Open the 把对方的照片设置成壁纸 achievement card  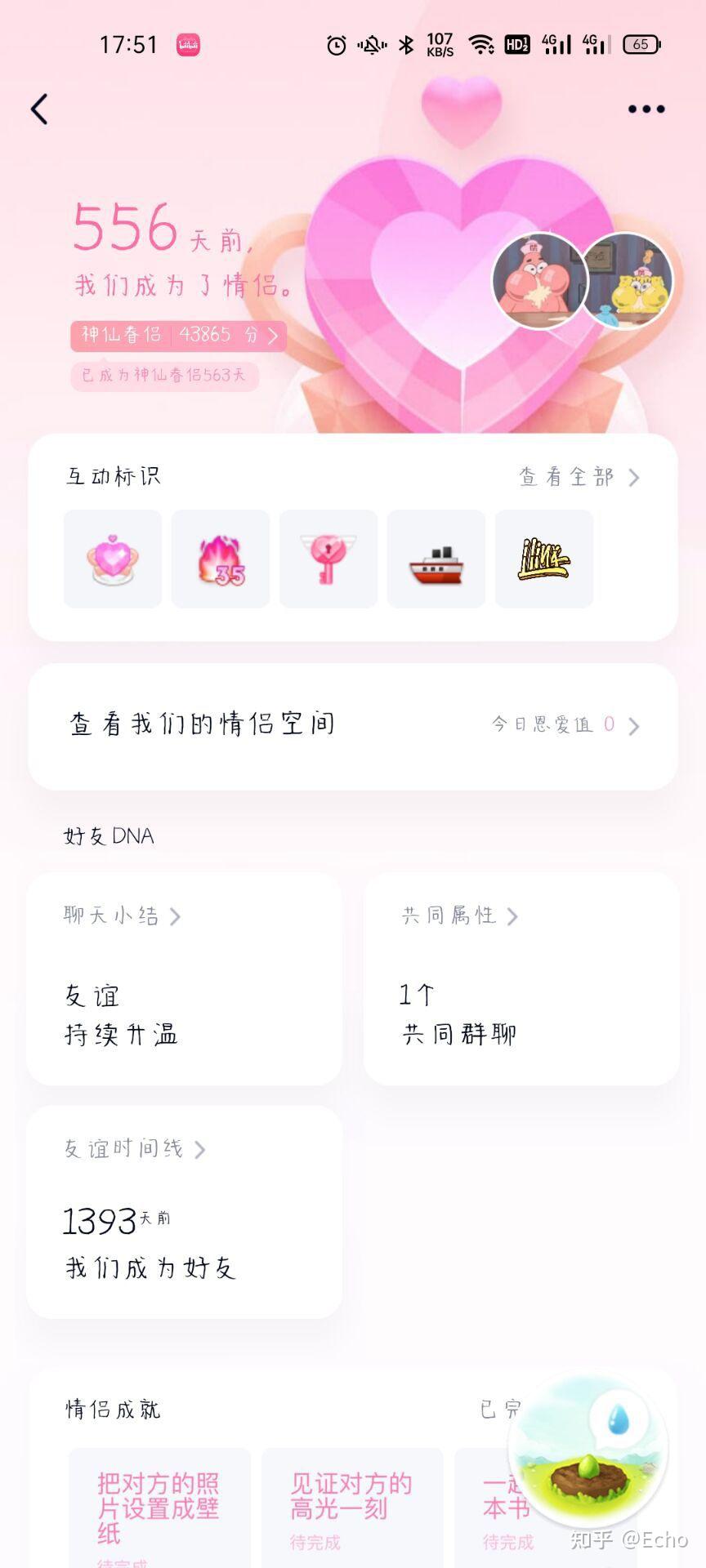159,1509
